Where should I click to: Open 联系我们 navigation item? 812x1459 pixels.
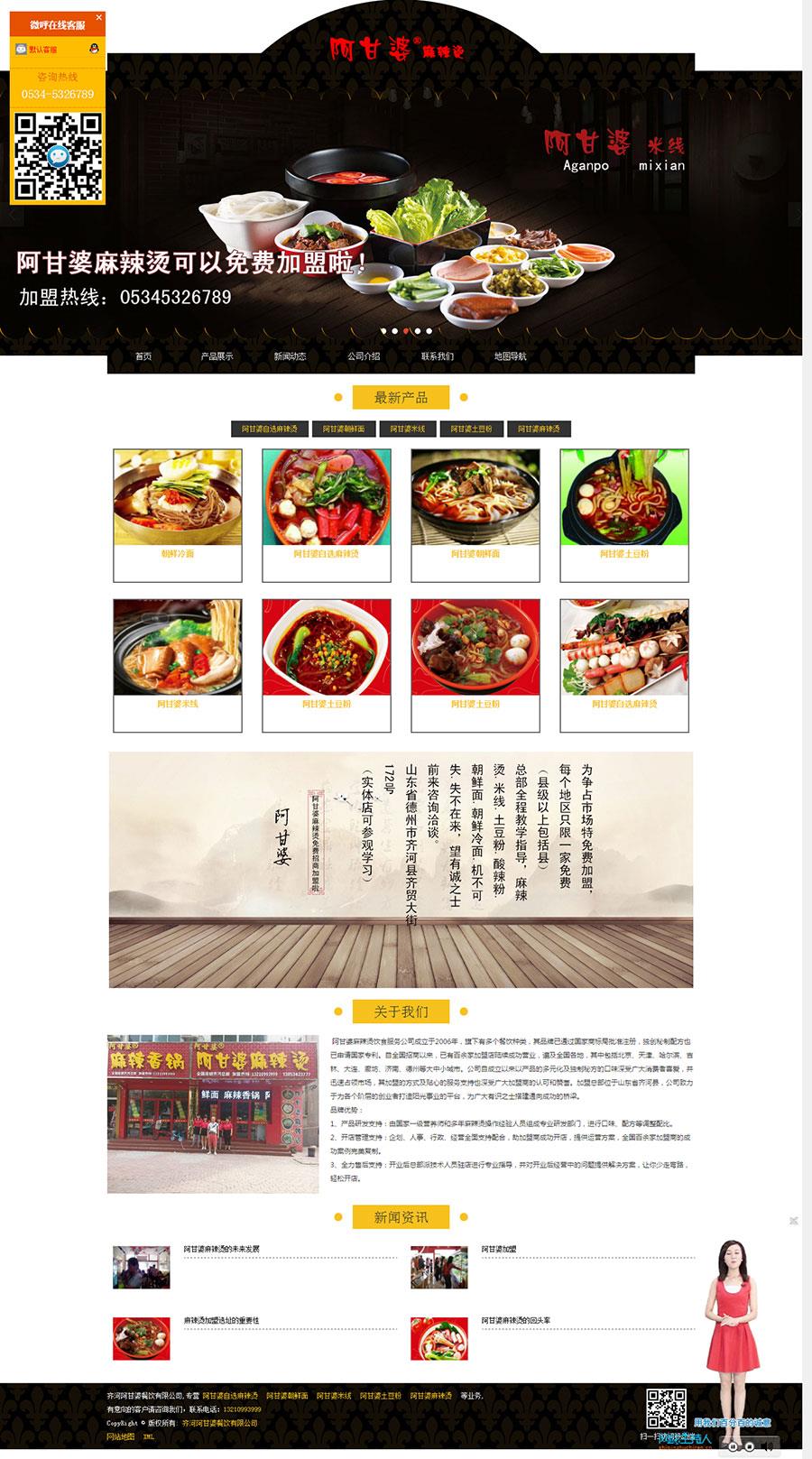pos(437,356)
